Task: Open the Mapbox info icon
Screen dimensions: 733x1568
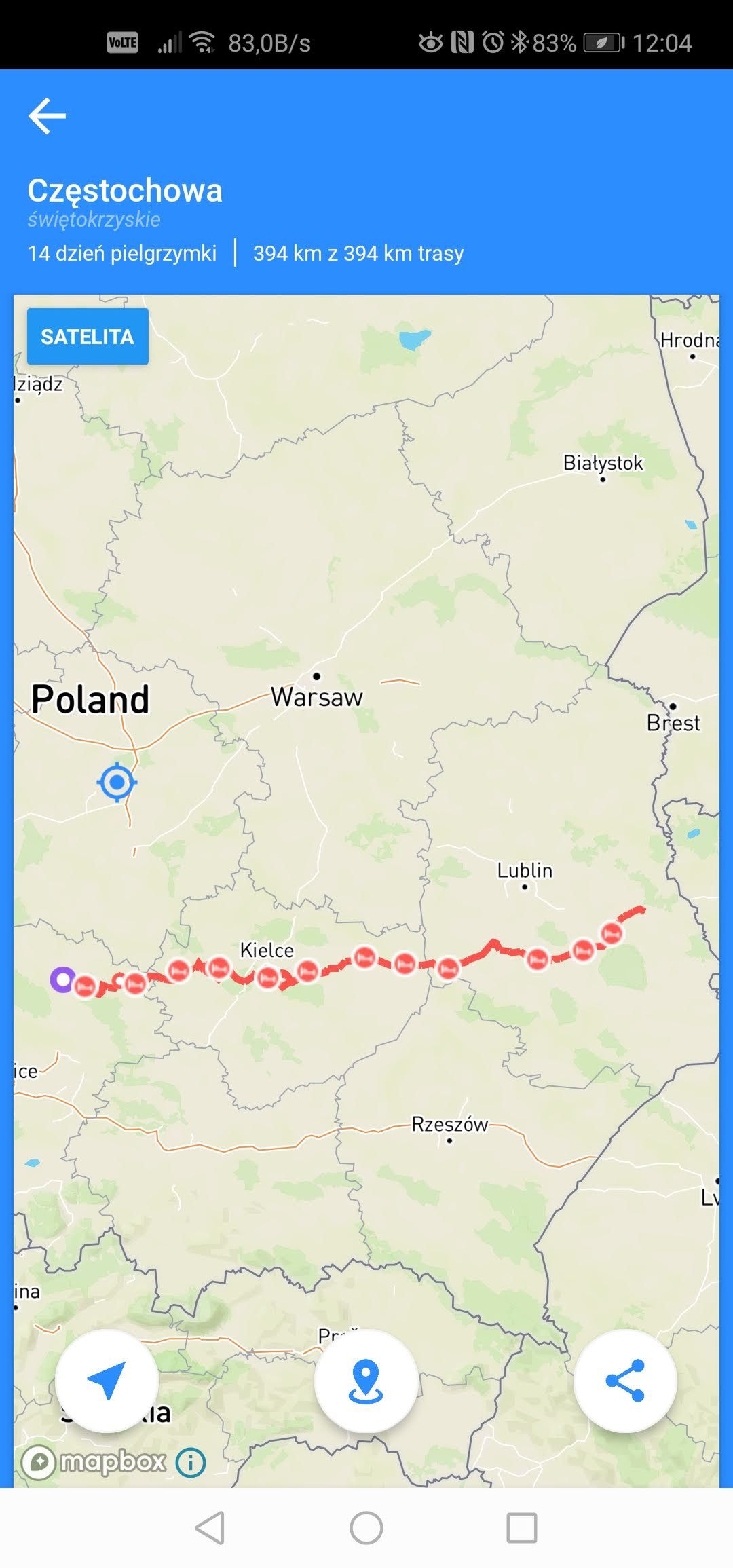Action: (x=191, y=1463)
